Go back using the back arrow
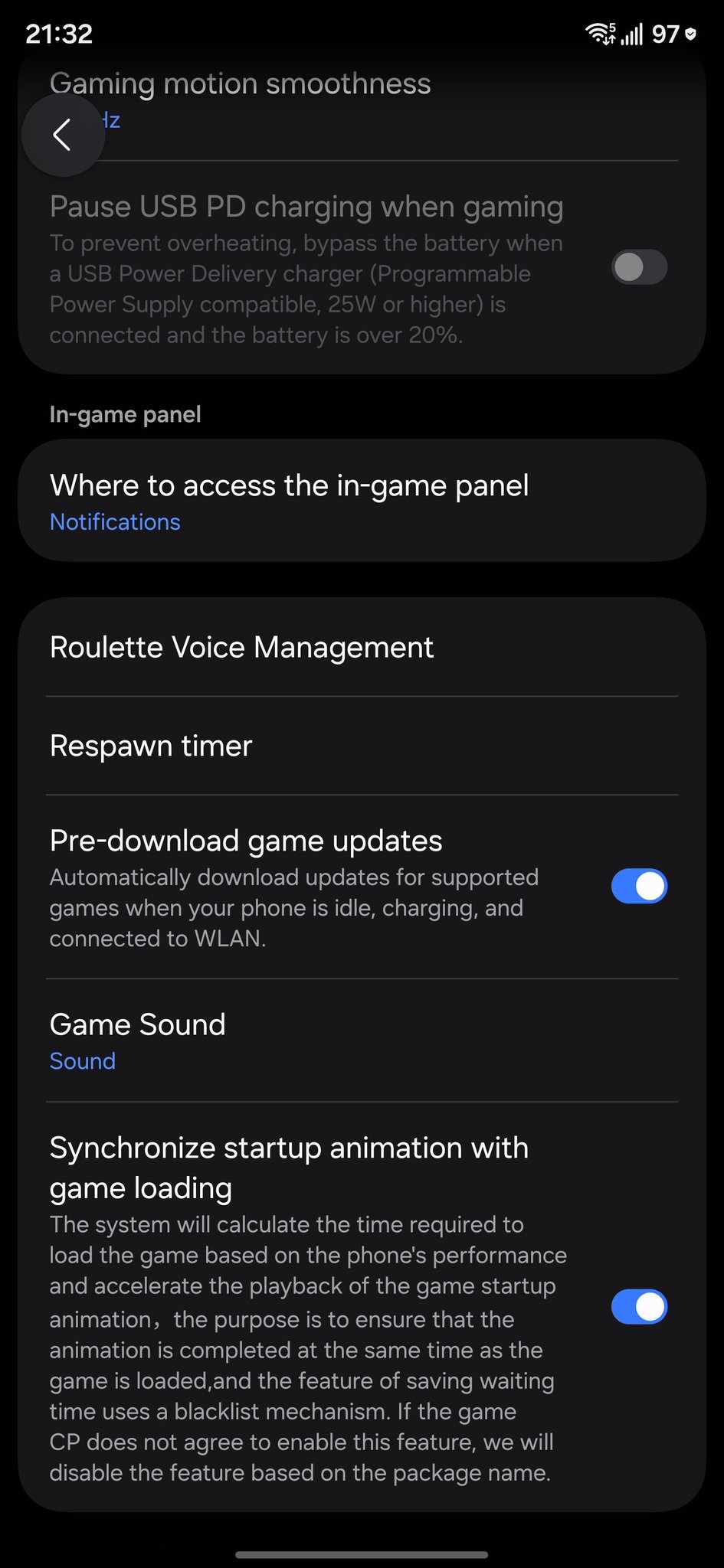Image resolution: width=724 pixels, height=1568 pixels. (x=63, y=135)
